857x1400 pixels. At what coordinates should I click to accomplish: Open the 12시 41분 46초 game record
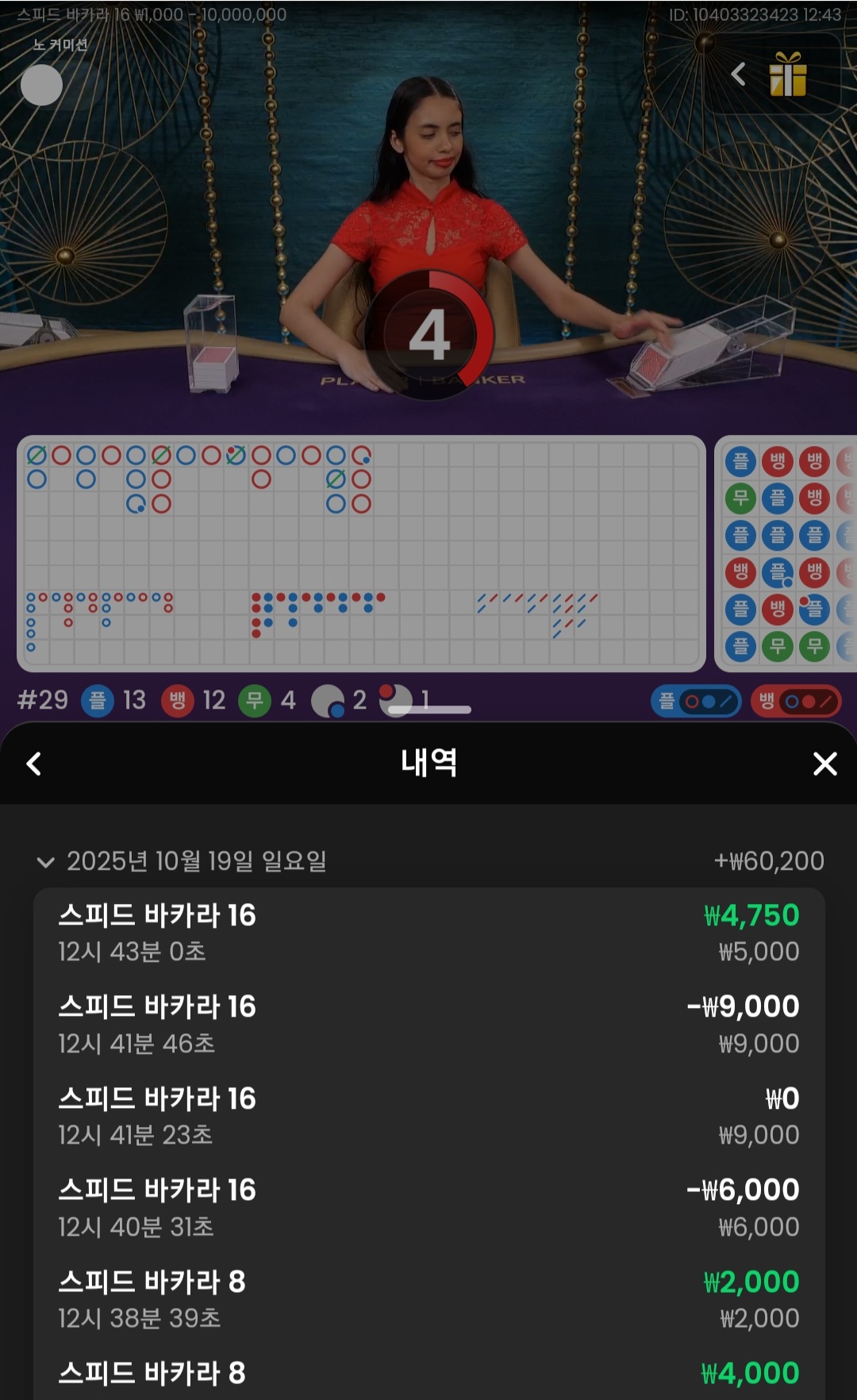428,1024
